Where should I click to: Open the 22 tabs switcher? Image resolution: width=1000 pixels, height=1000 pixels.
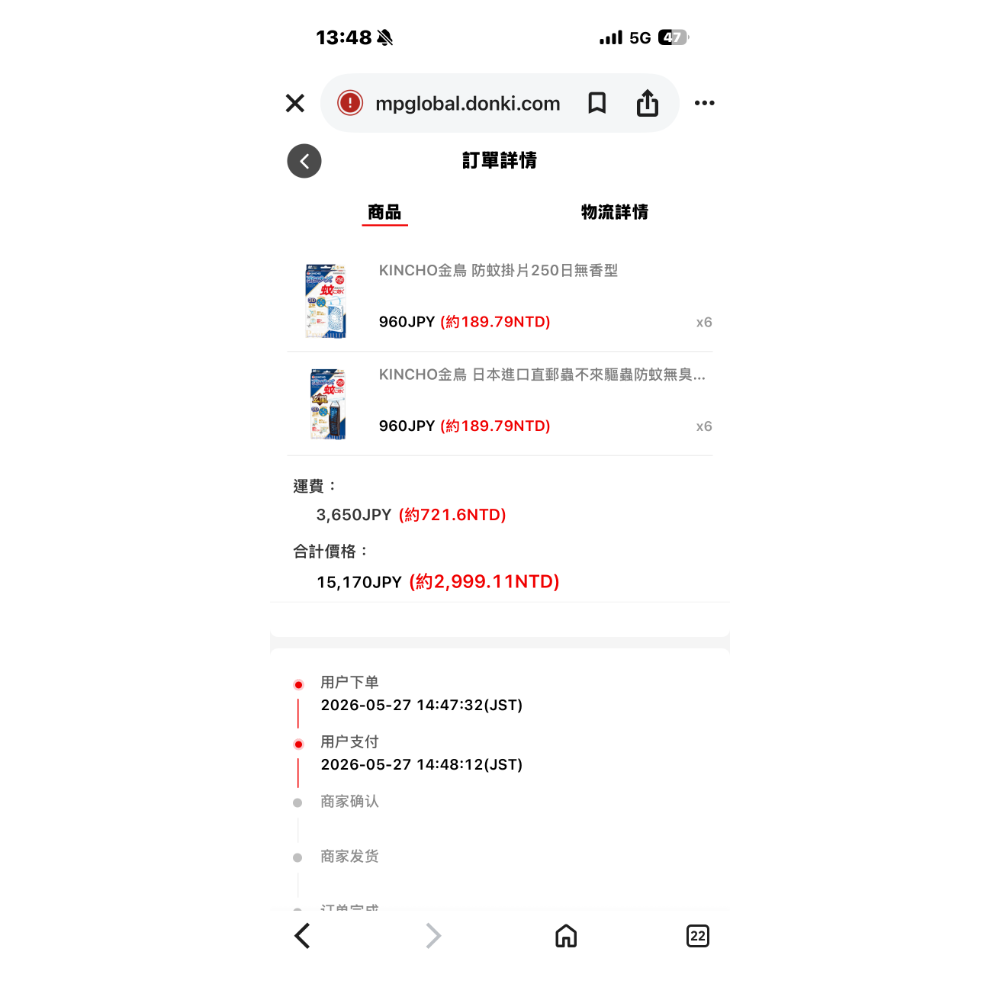(x=698, y=936)
